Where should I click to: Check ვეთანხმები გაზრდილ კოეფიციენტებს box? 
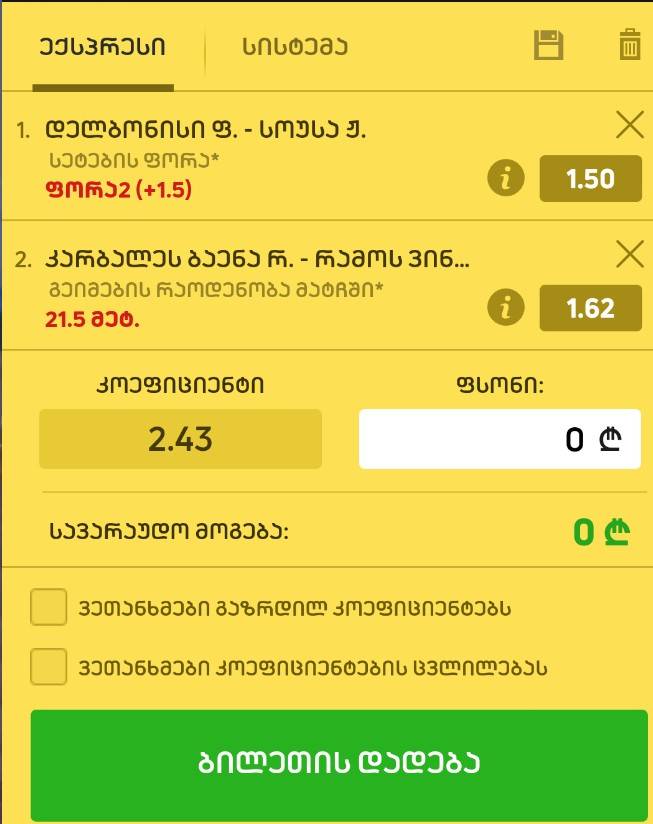48,607
